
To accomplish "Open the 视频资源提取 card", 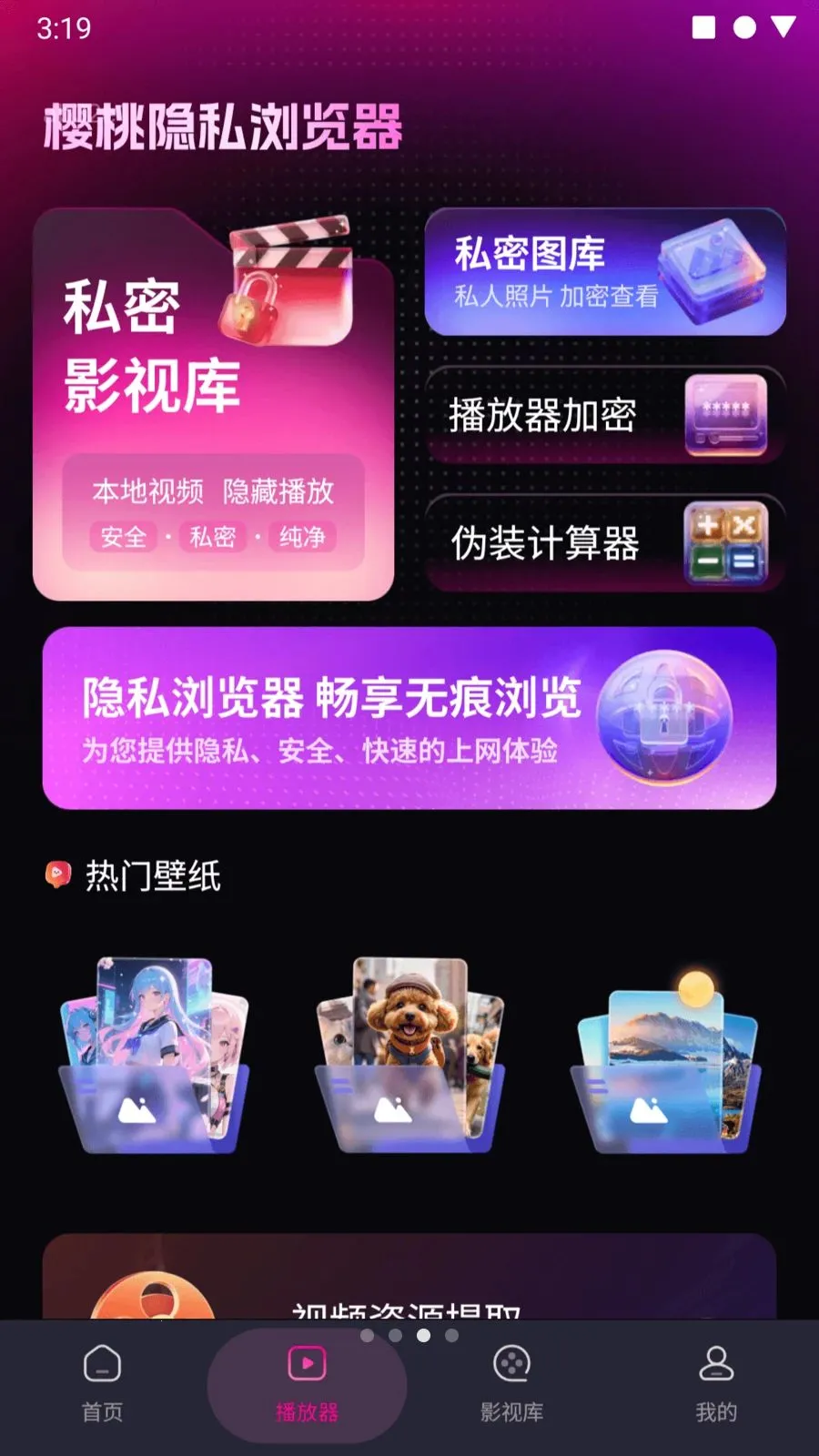I will coord(409,1283).
